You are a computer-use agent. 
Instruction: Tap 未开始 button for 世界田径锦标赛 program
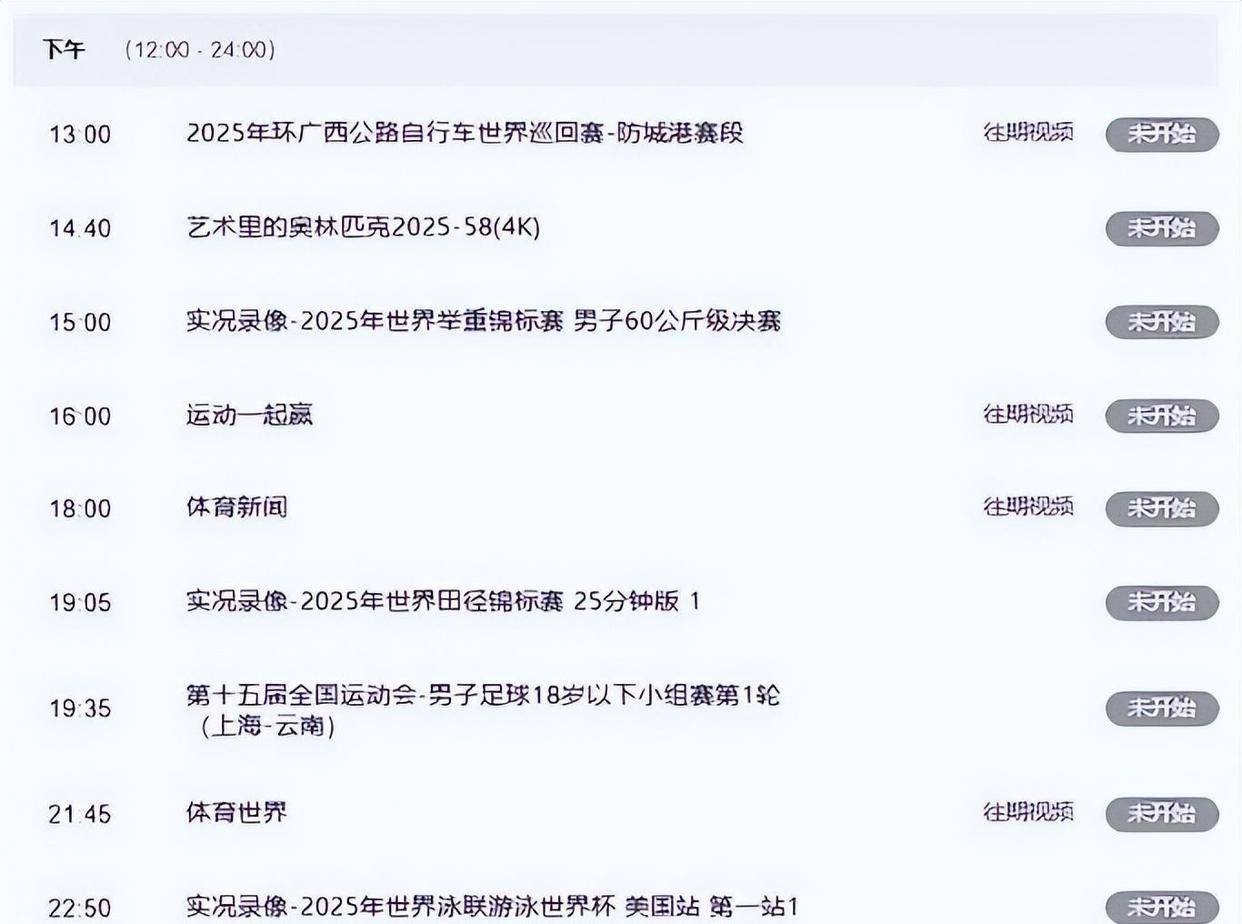pos(1161,602)
